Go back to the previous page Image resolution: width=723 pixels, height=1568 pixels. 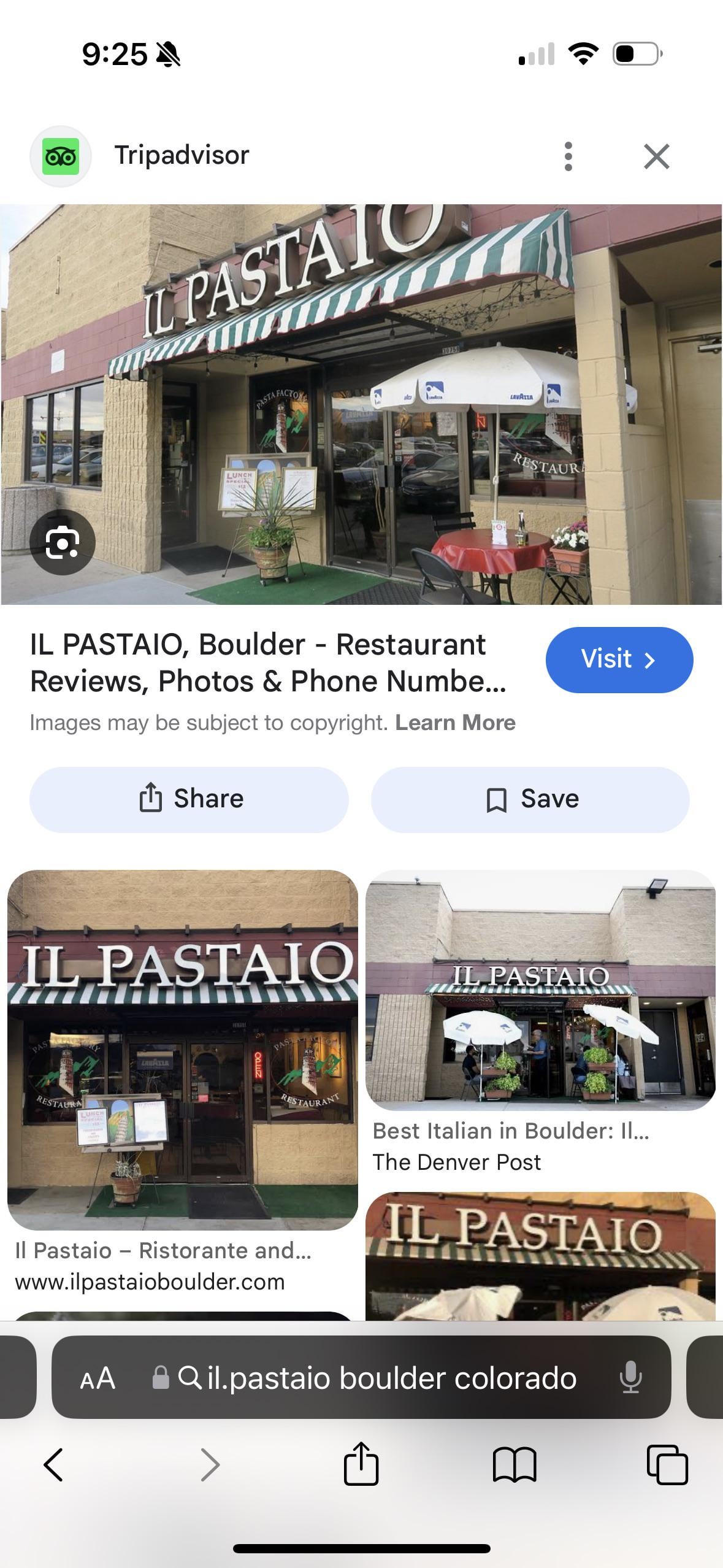tap(54, 1465)
